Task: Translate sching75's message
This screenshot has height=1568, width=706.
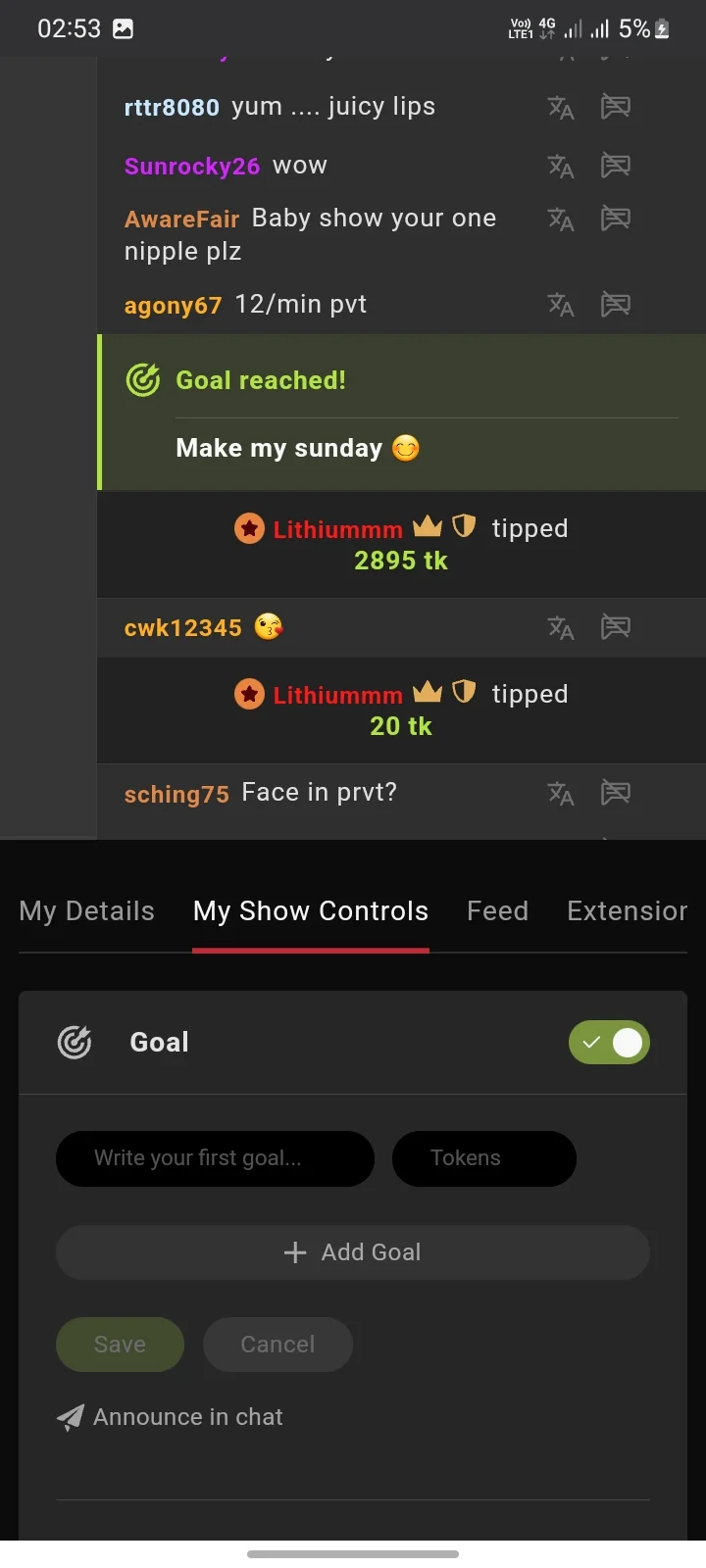Action: pos(561,793)
